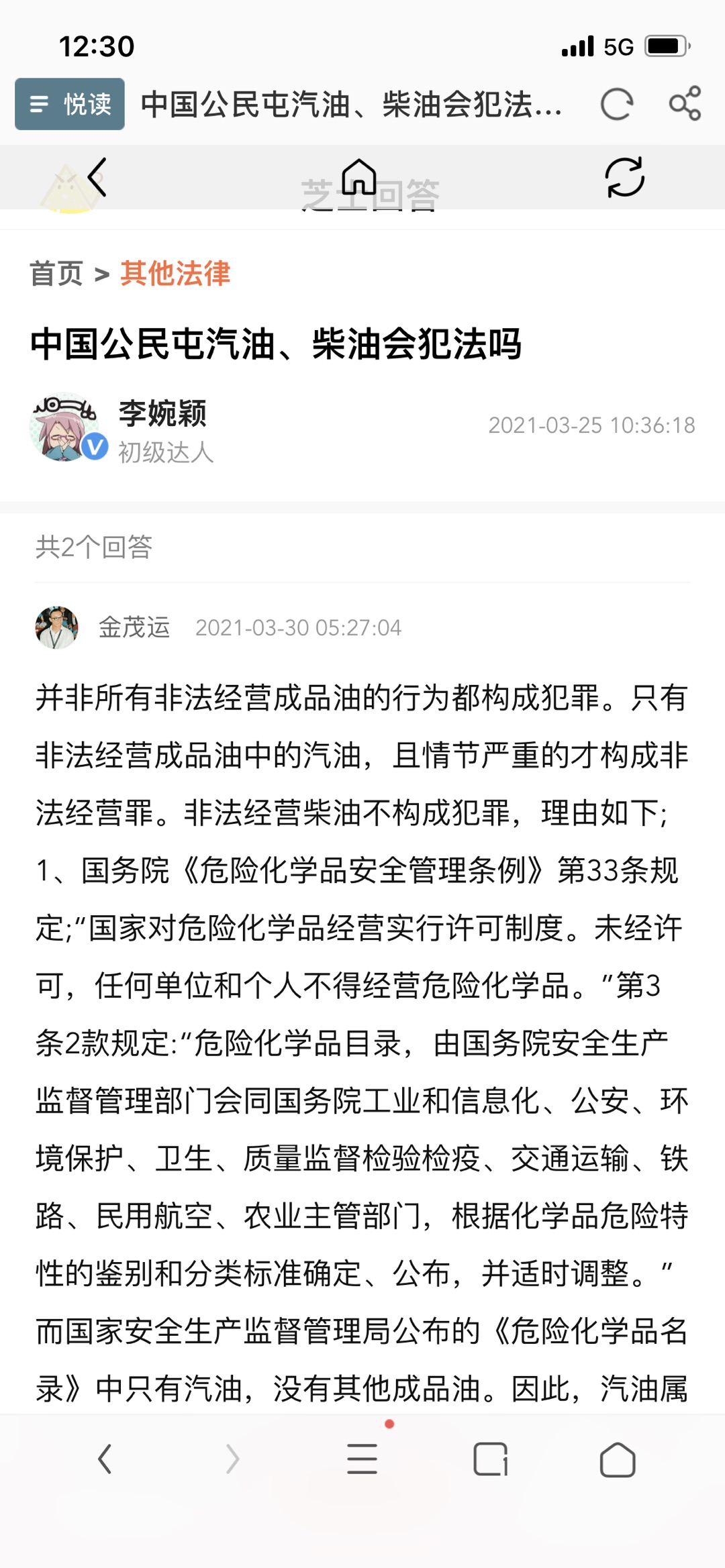The height and width of the screenshot is (1568, 725).
Task: Go back using the page's left arrow
Action: click(x=98, y=178)
